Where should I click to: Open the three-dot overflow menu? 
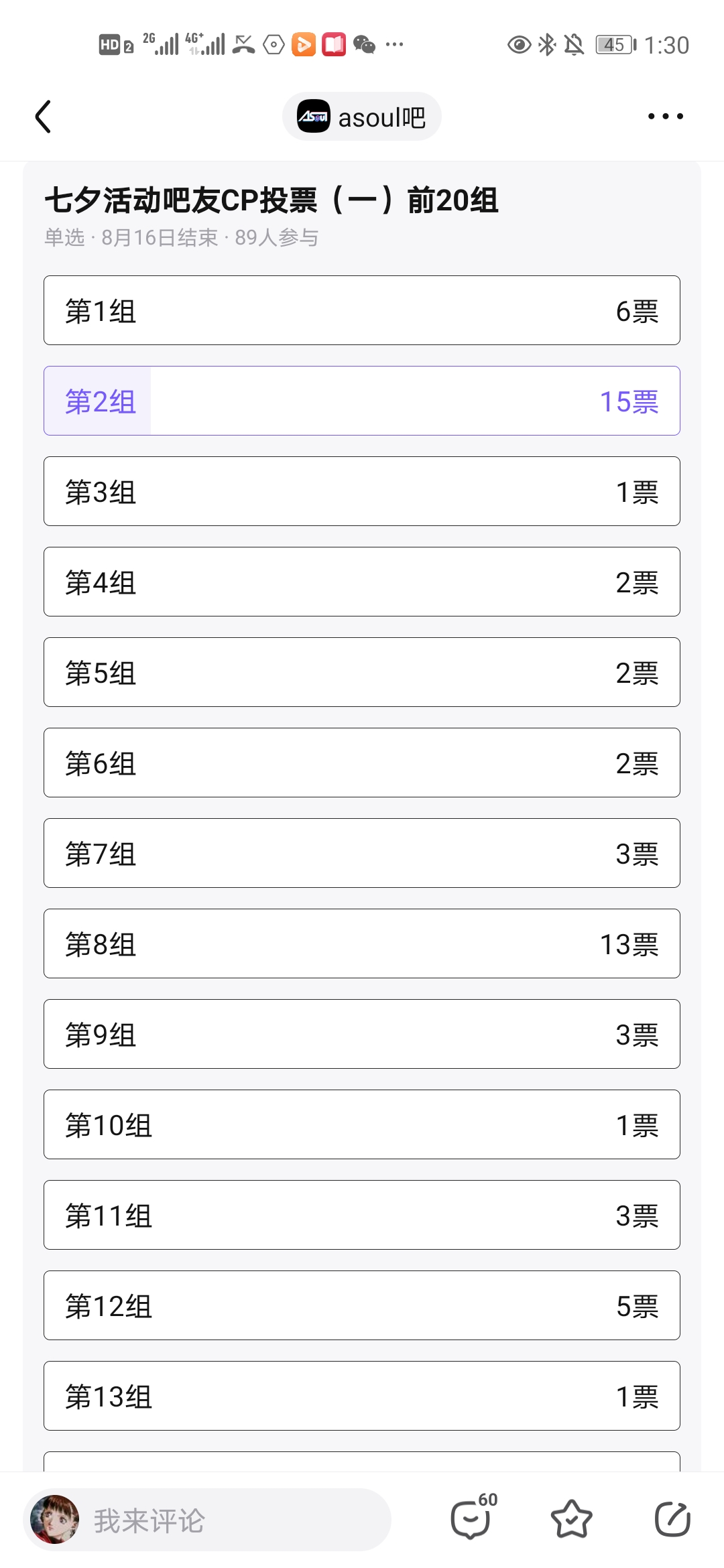tap(665, 117)
